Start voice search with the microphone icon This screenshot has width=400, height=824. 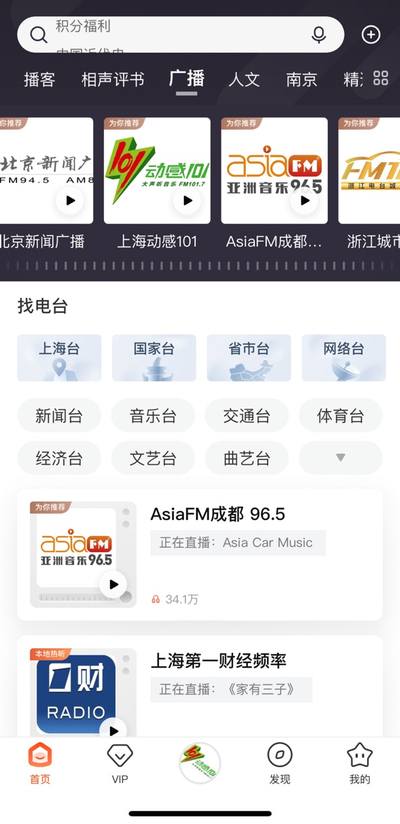319,35
